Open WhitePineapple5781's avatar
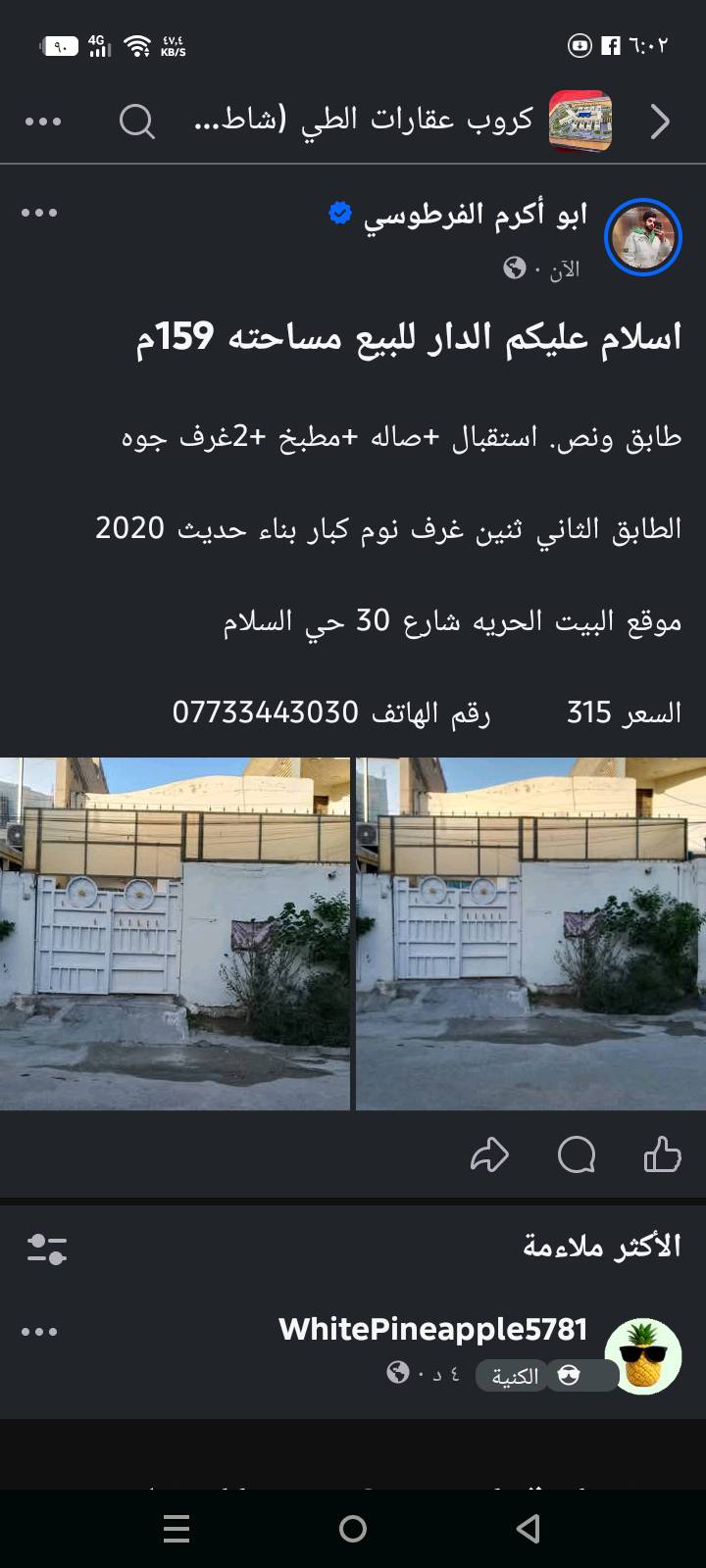 click(x=642, y=1356)
